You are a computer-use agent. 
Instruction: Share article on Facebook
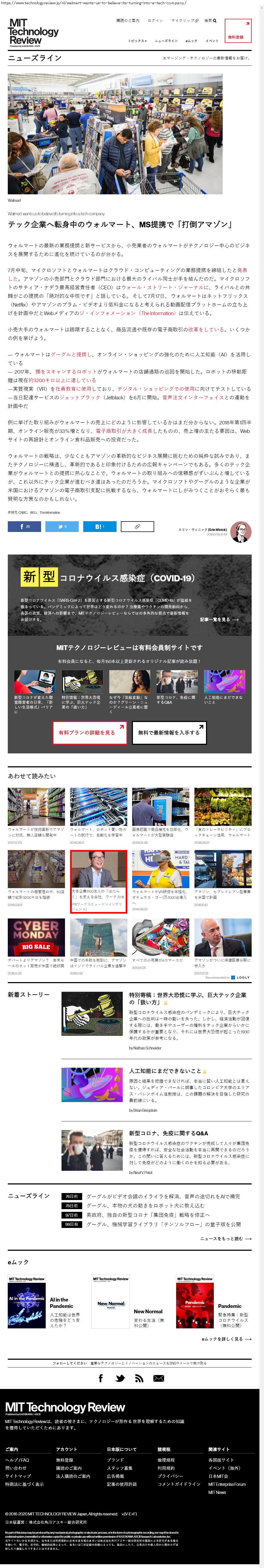[x=24, y=527]
